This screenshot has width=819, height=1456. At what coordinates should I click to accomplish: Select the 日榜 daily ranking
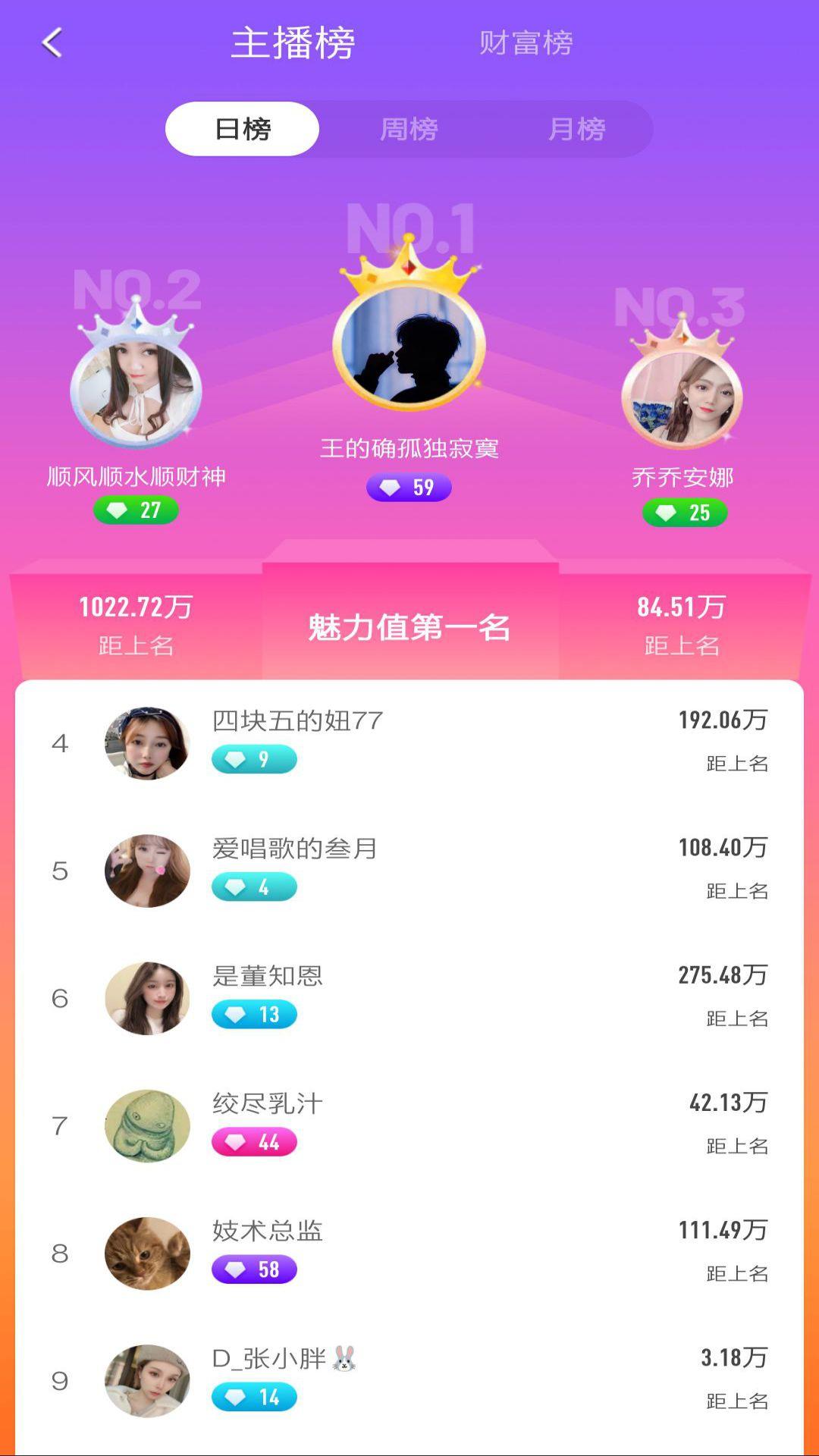pyautogui.click(x=243, y=129)
